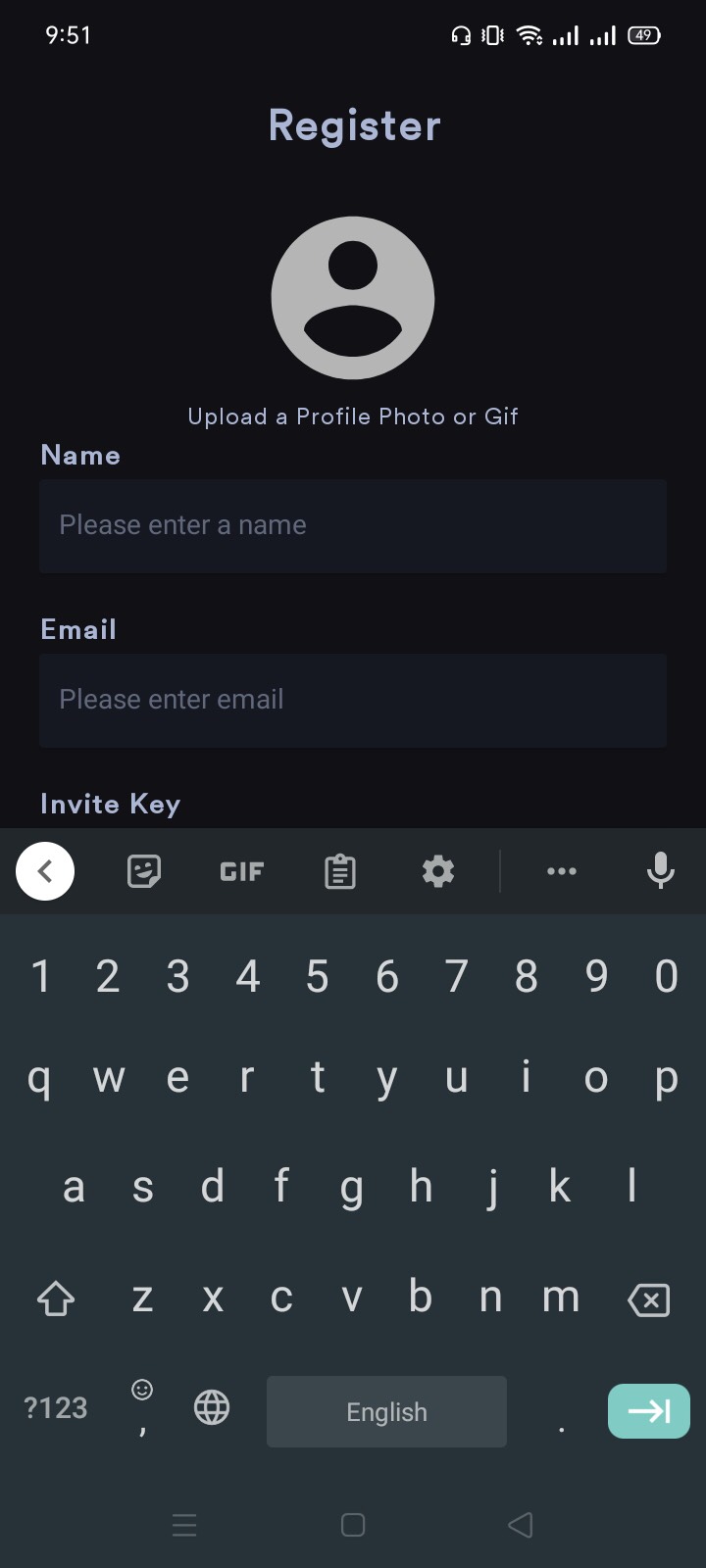Open the GIF keyboard
Viewport: 706px width, 1568px height.
(x=241, y=870)
